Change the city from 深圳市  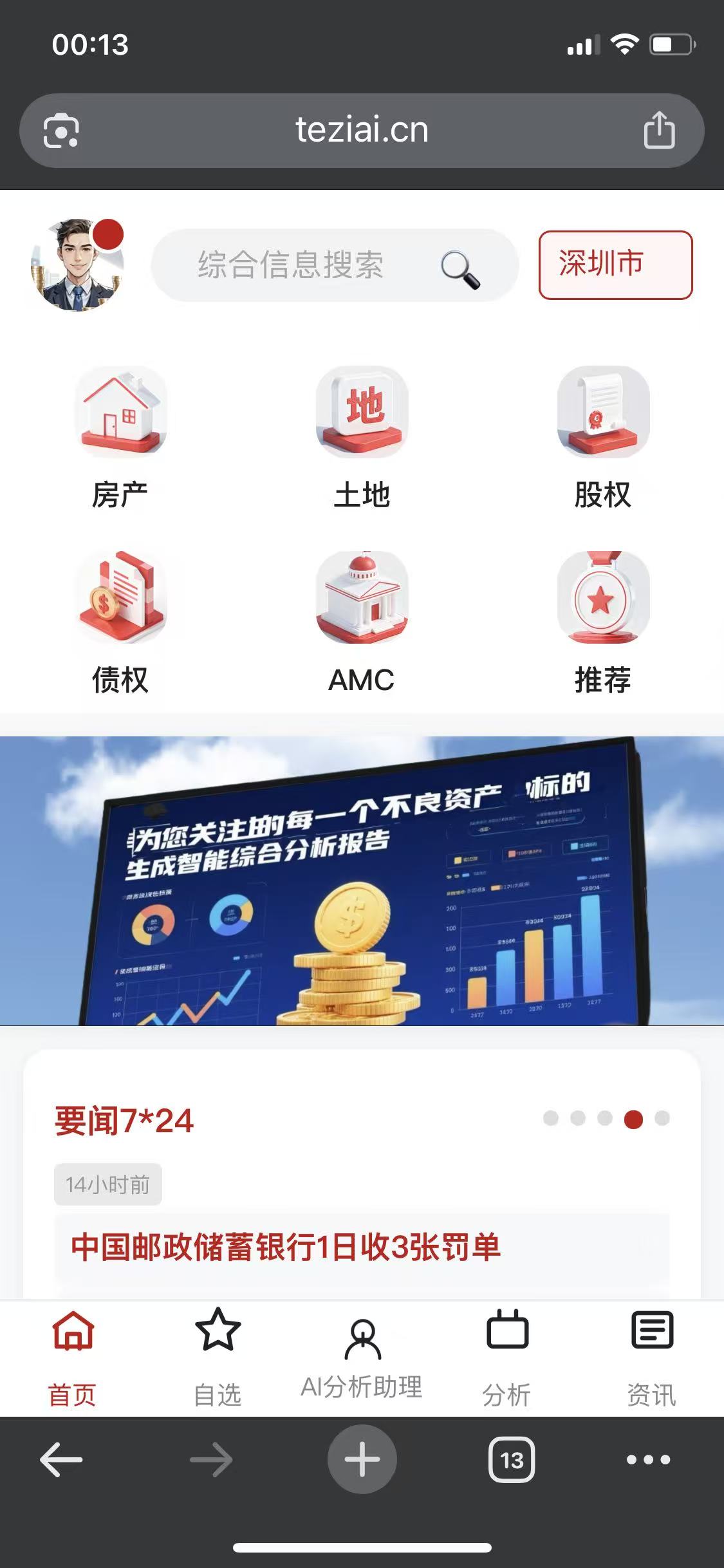pos(615,265)
